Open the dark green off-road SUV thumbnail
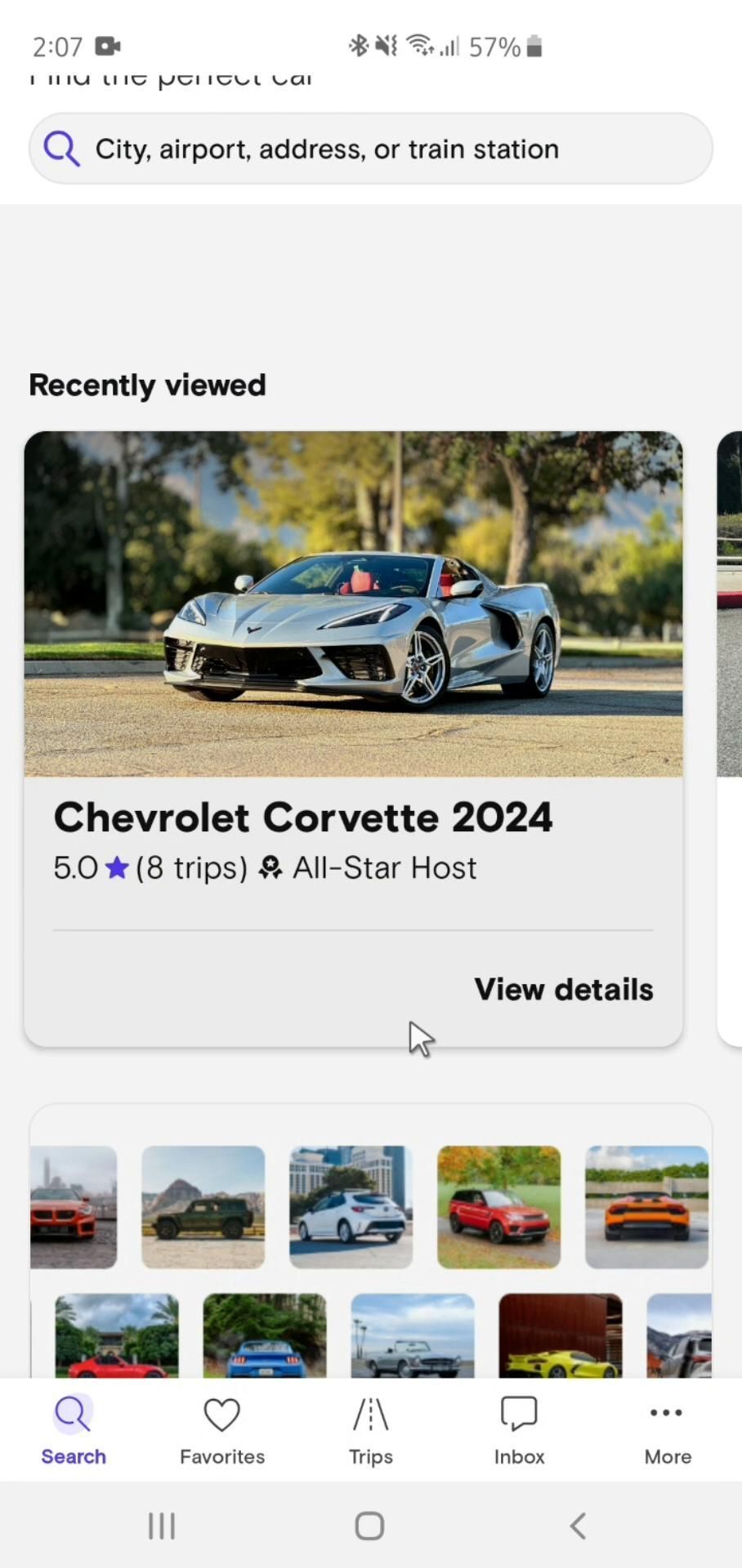742x1568 pixels. click(203, 1207)
